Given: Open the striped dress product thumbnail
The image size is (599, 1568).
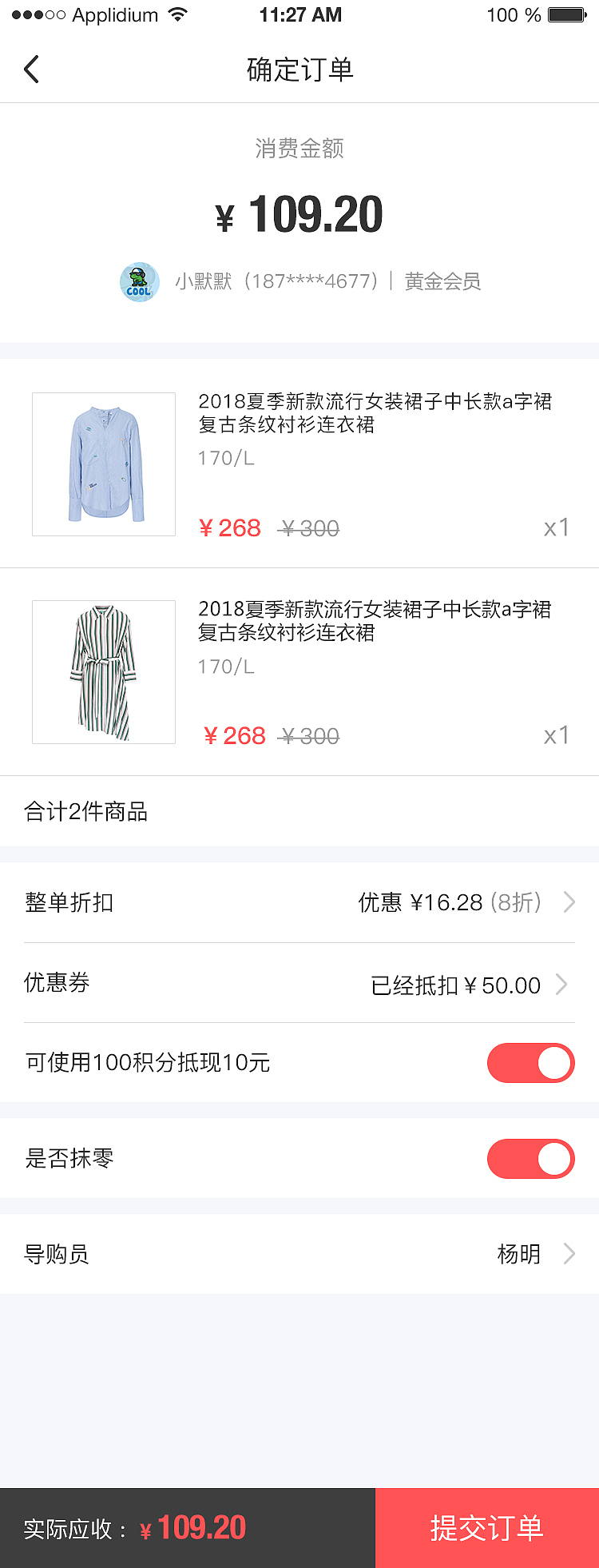Looking at the screenshot, I should pos(103,672).
